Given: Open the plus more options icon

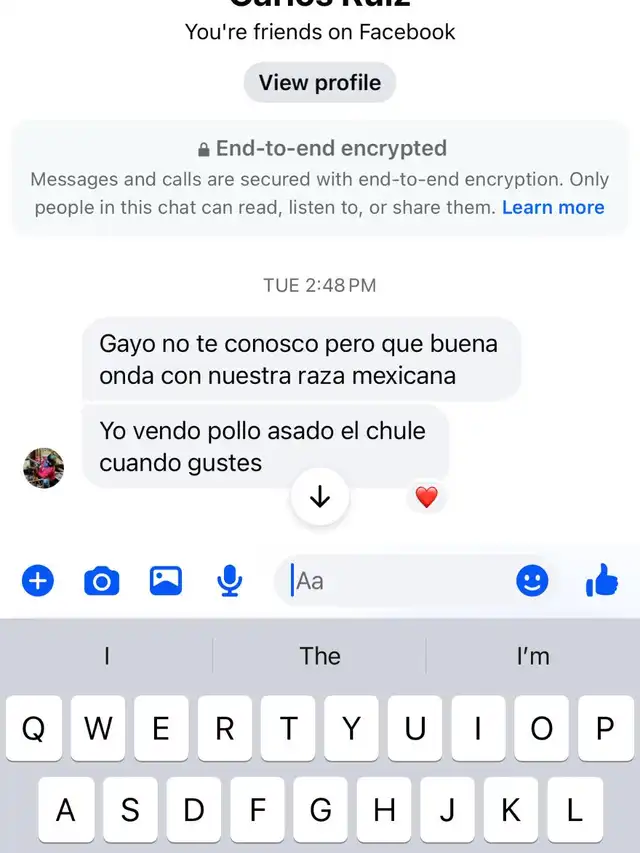Looking at the screenshot, I should click(38, 580).
